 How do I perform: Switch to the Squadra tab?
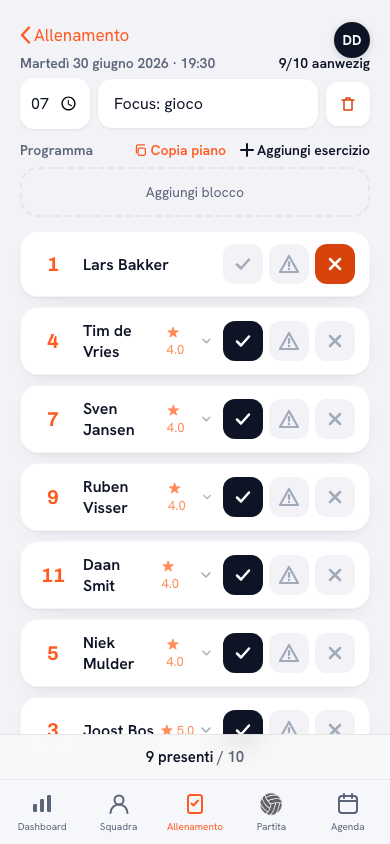coord(118,813)
